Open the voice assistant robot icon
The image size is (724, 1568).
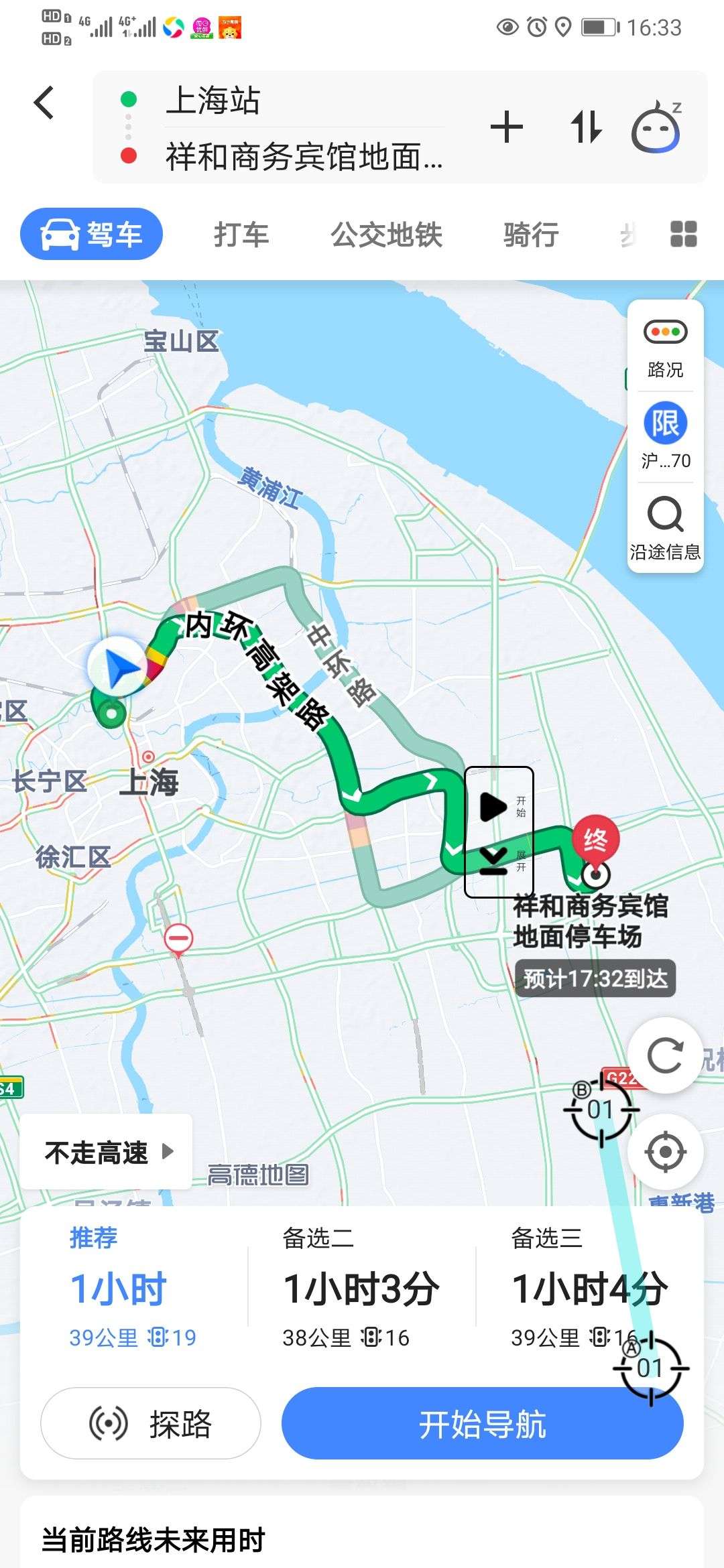pos(657,127)
